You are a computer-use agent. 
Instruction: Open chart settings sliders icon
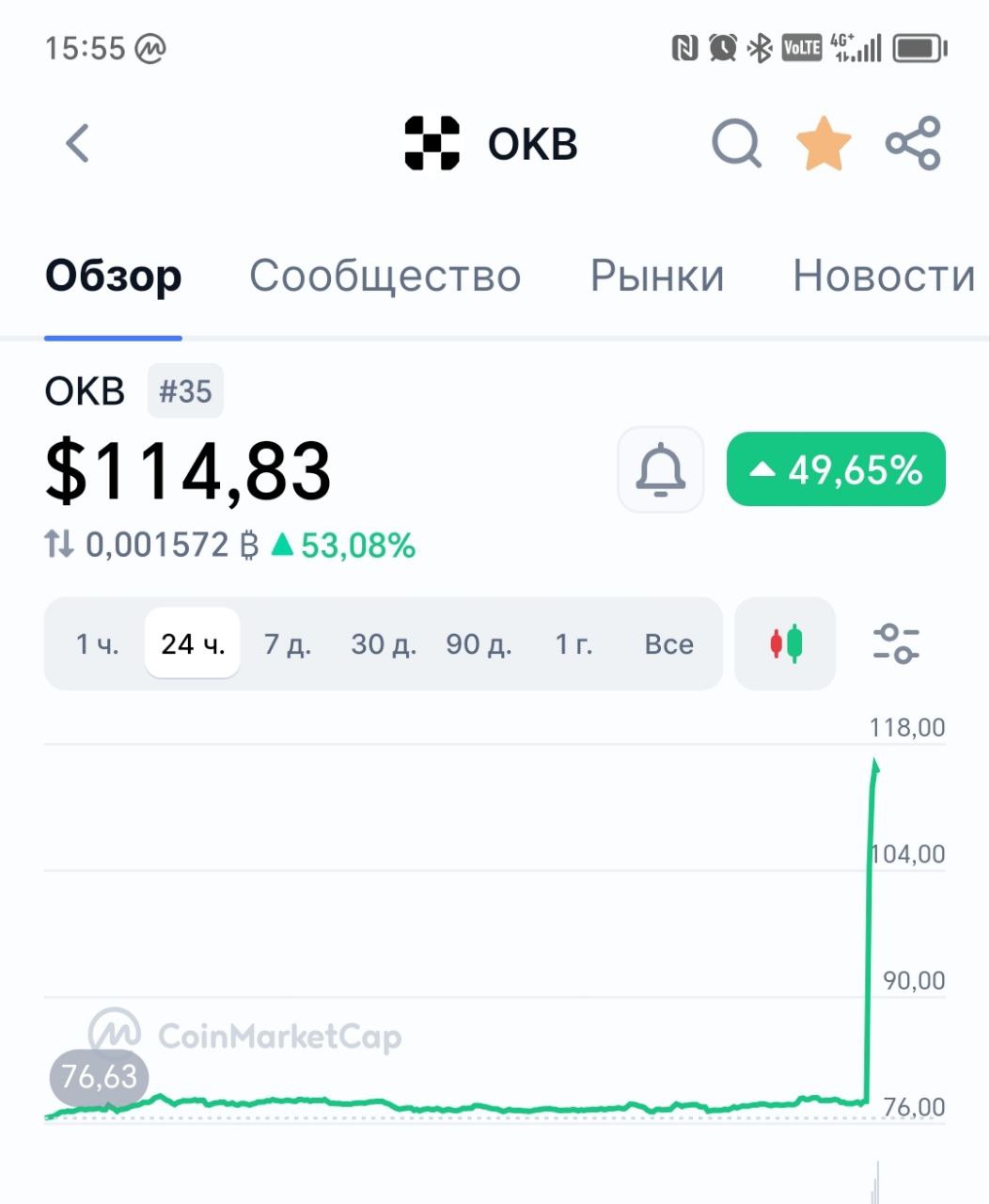point(896,644)
